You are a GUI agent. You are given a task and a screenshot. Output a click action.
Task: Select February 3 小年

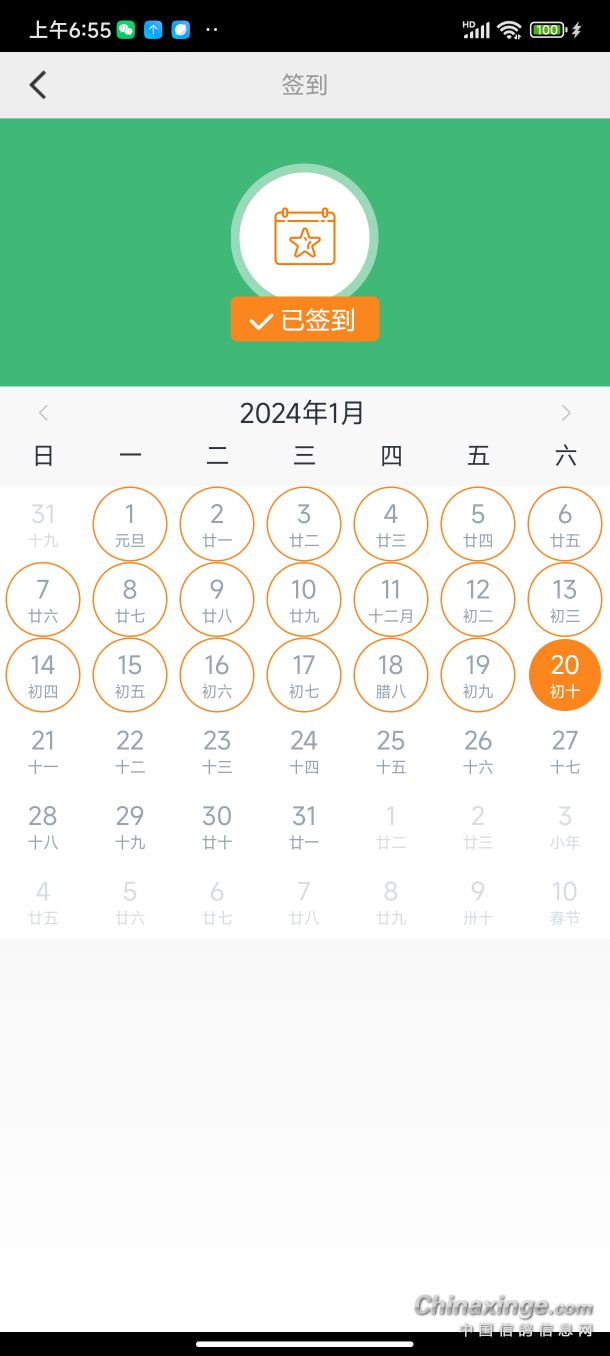pos(565,827)
